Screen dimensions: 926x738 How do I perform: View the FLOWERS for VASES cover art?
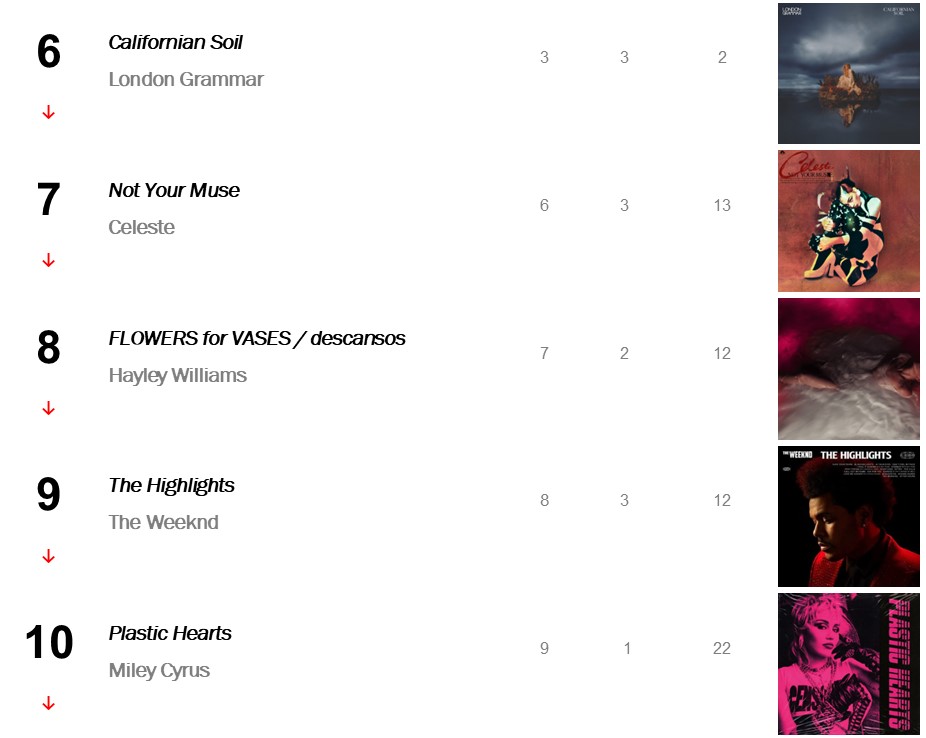848,369
